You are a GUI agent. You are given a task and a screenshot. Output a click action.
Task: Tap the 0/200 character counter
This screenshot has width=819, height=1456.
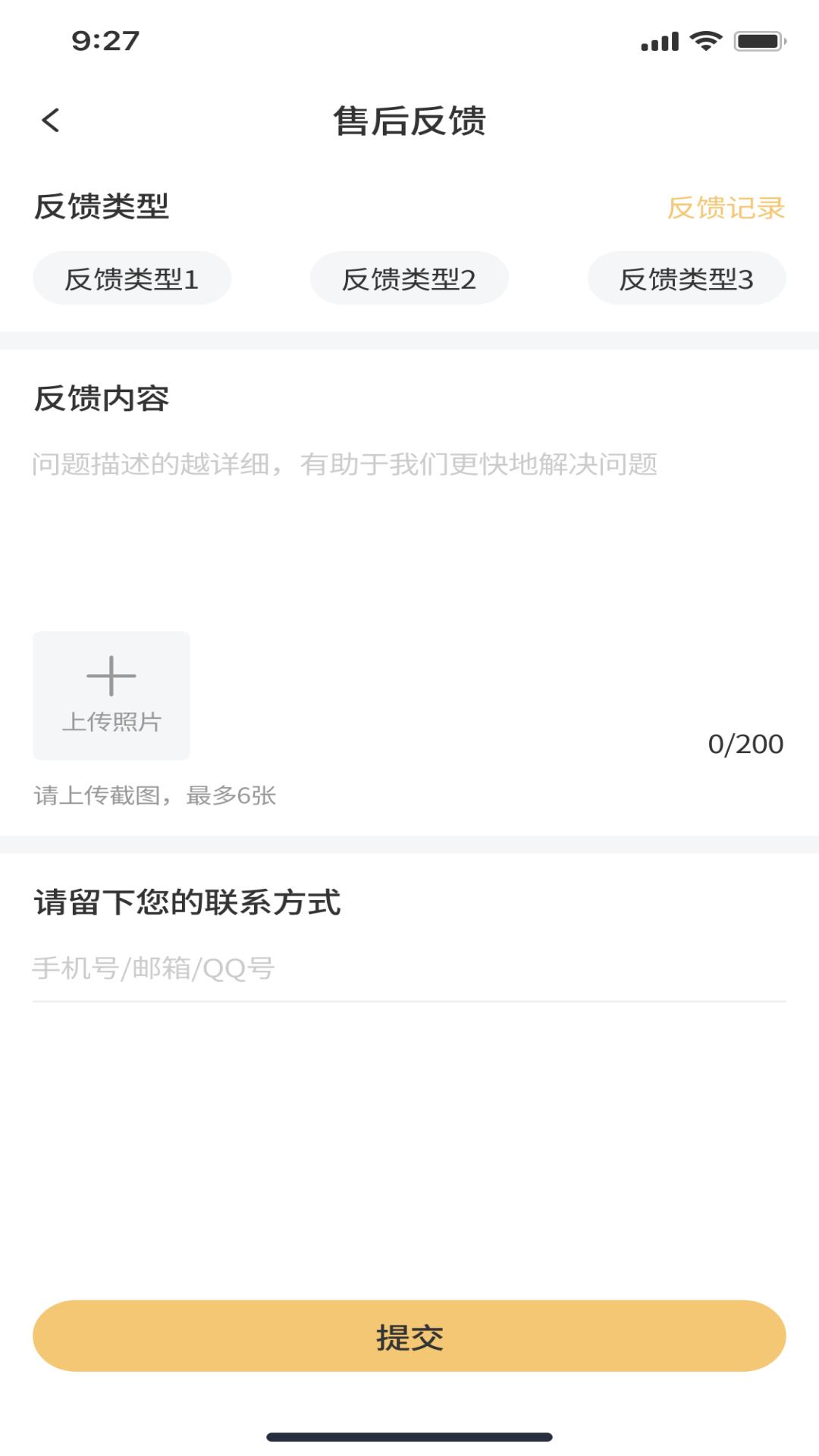(x=746, y=744)
